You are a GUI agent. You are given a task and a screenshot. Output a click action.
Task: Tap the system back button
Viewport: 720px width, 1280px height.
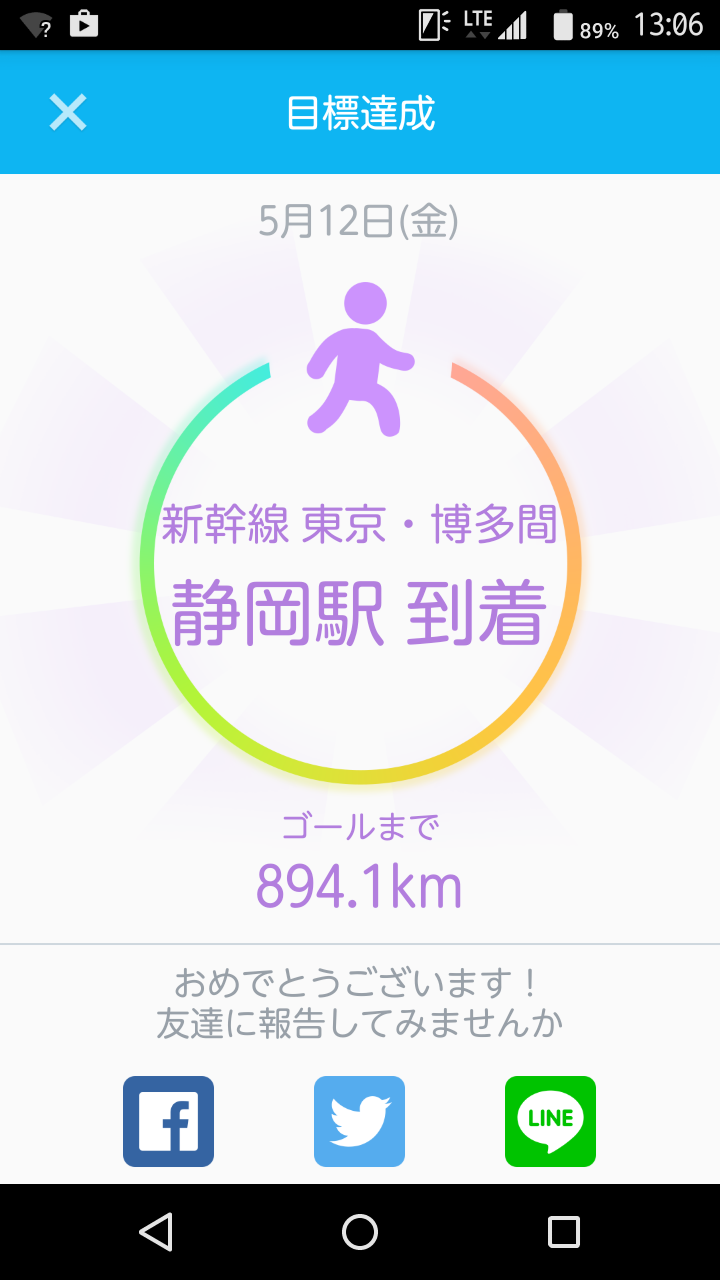point(156,1232)
